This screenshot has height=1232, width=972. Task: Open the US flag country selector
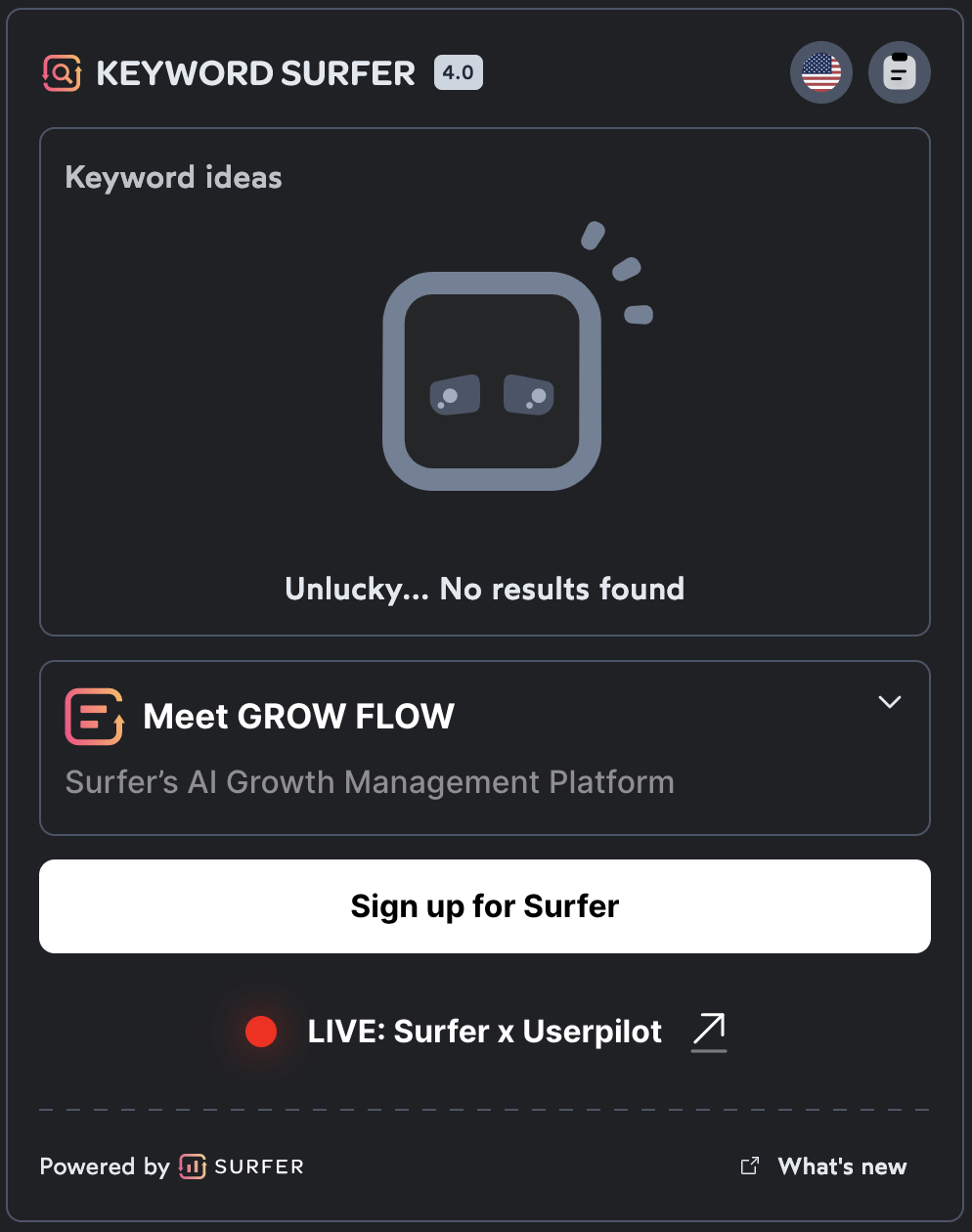tap(820, 72)
